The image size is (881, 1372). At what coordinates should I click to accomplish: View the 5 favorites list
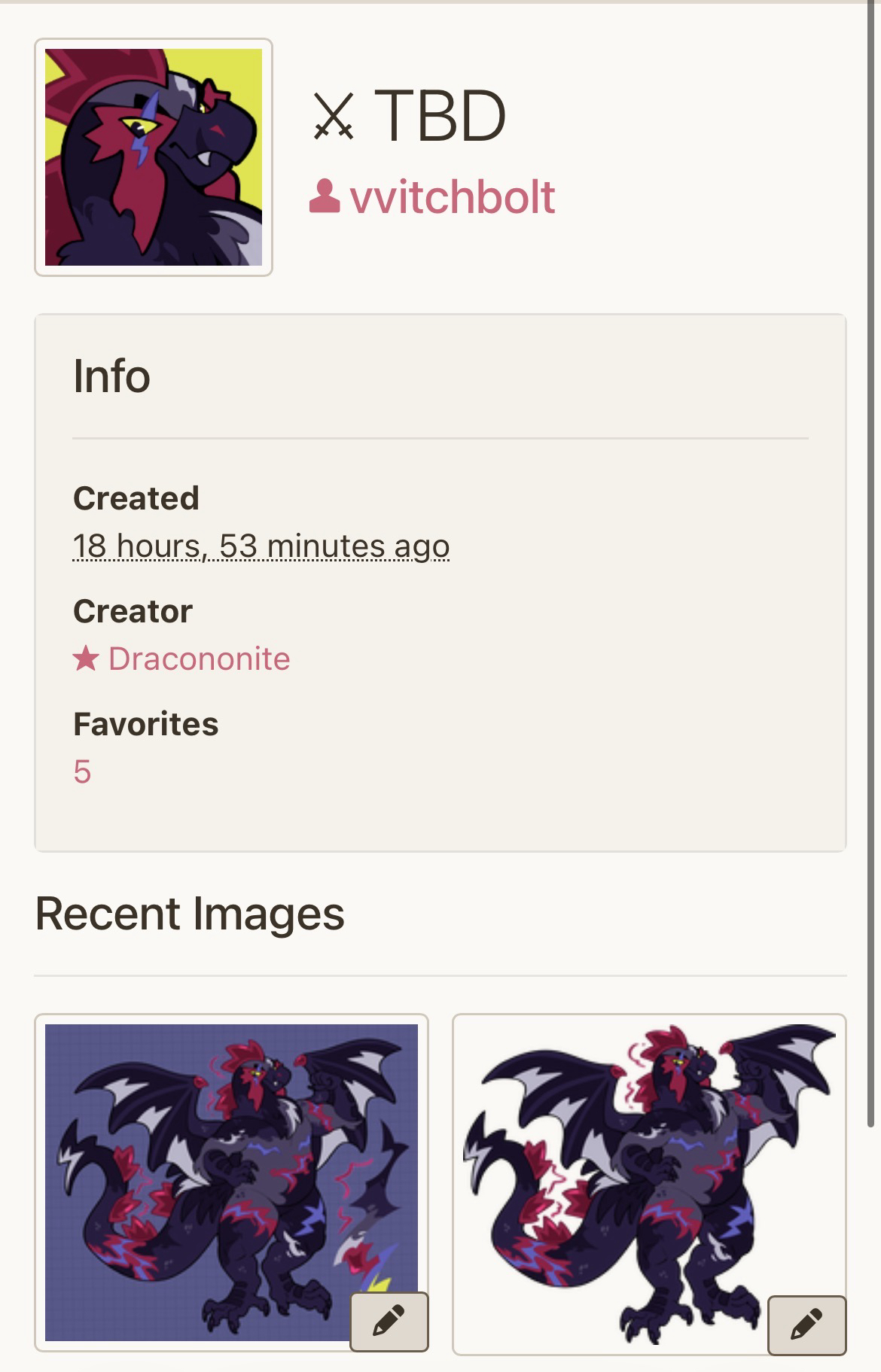pos(82,771)
